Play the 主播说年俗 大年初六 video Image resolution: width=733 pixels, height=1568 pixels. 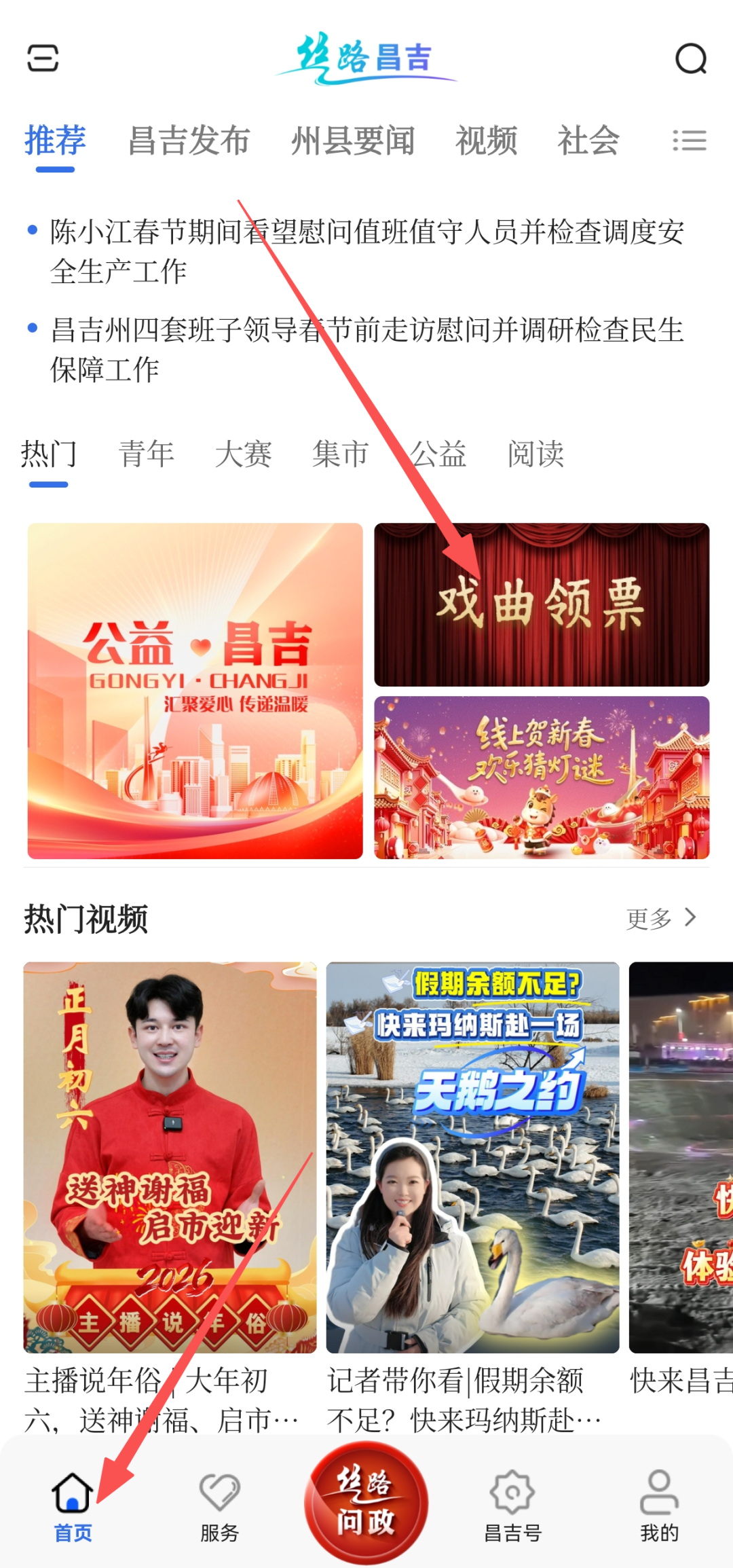tap(170, 1157)
